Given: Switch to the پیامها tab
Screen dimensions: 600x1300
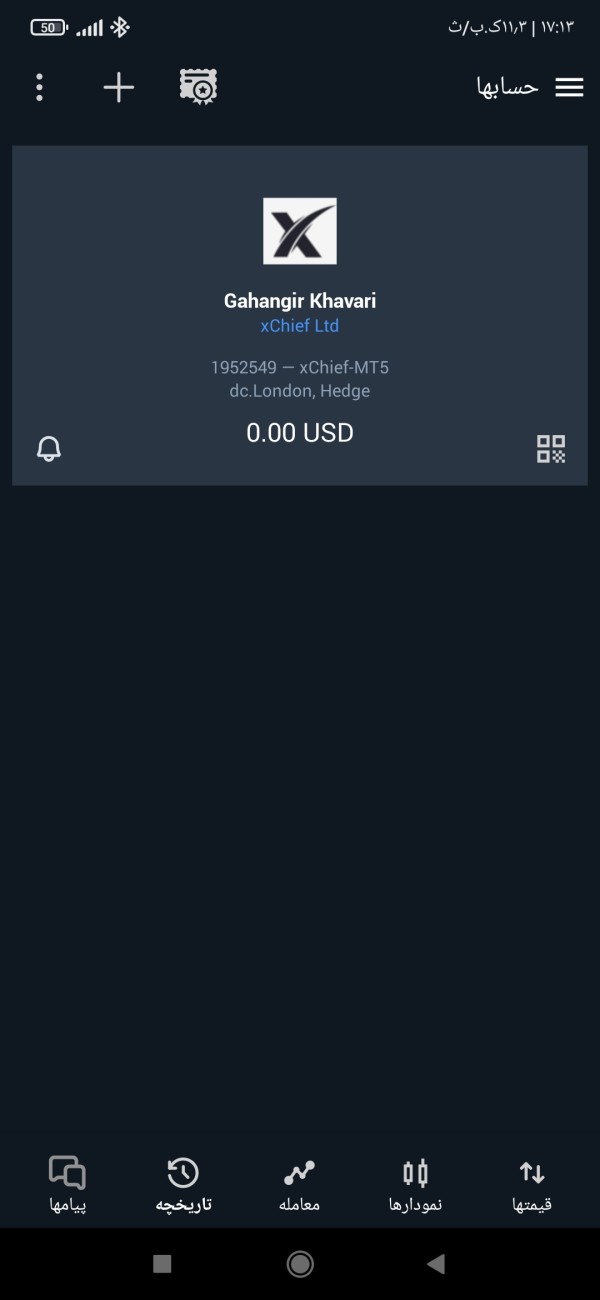Looking at the screenshot, I should tap(68, 1184).
